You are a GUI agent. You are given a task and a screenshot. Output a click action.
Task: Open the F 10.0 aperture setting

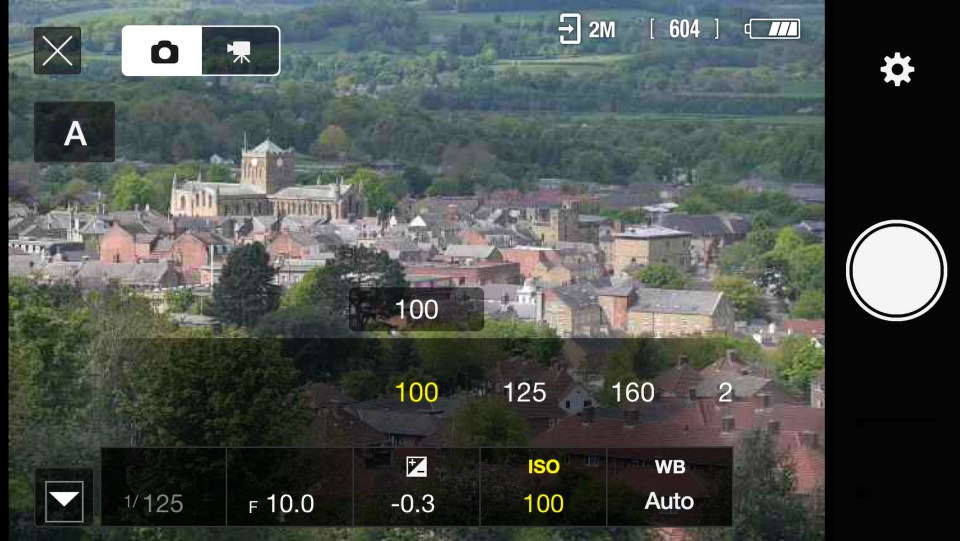(290, 487)
